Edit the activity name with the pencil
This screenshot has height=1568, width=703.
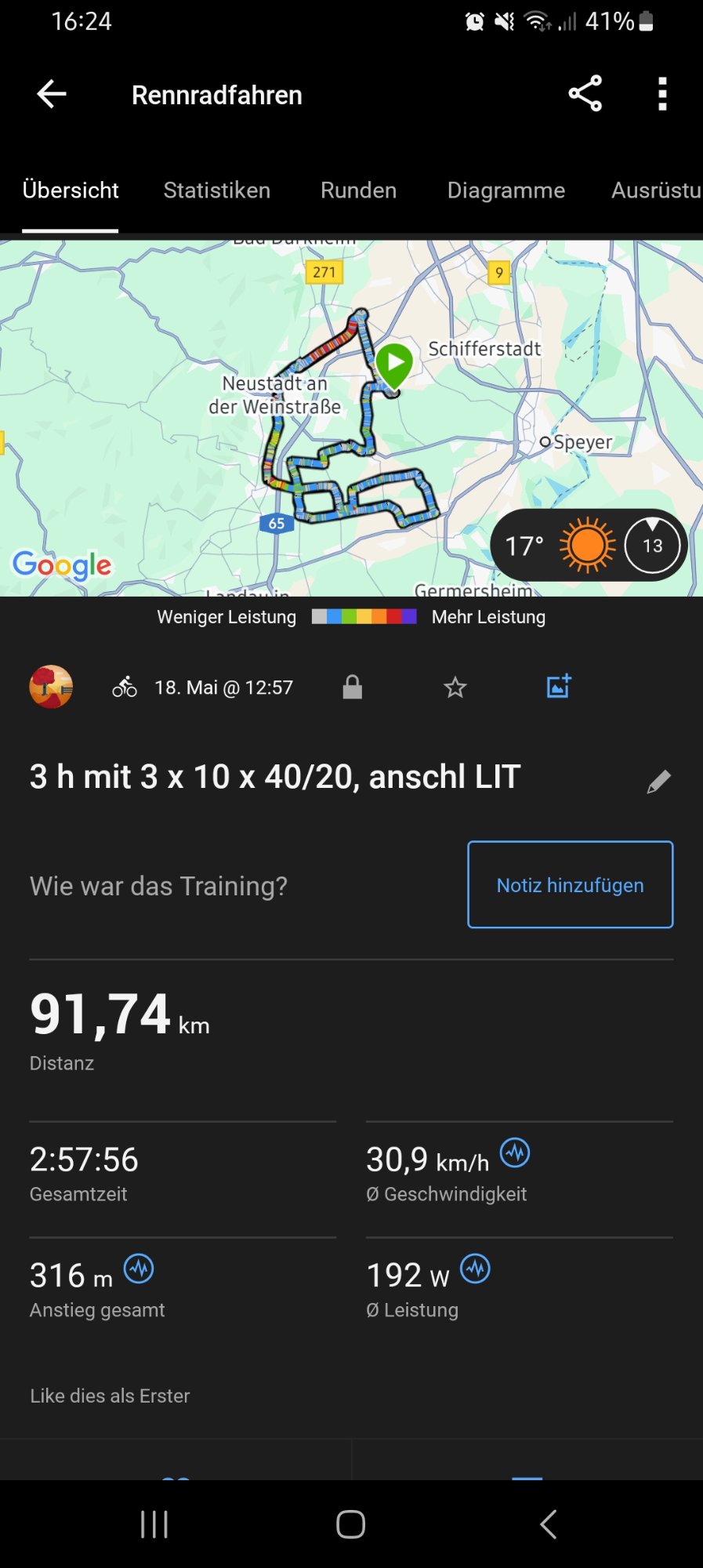(658, 781)
